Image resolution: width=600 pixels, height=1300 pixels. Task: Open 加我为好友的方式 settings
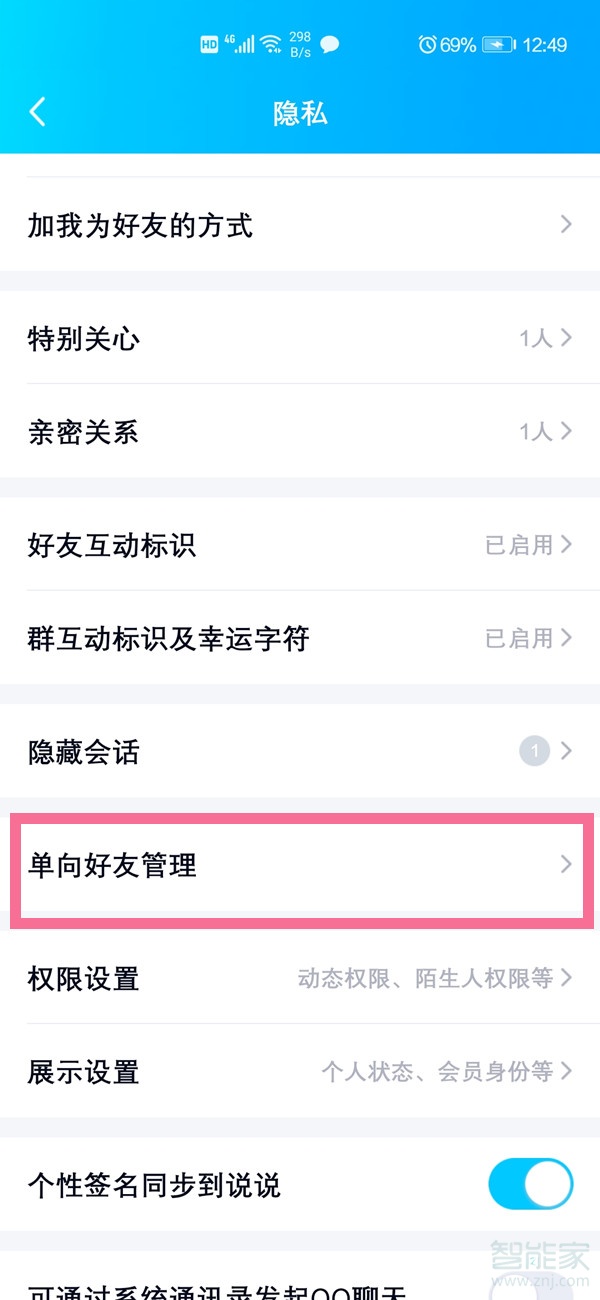[x=300, y=225]
